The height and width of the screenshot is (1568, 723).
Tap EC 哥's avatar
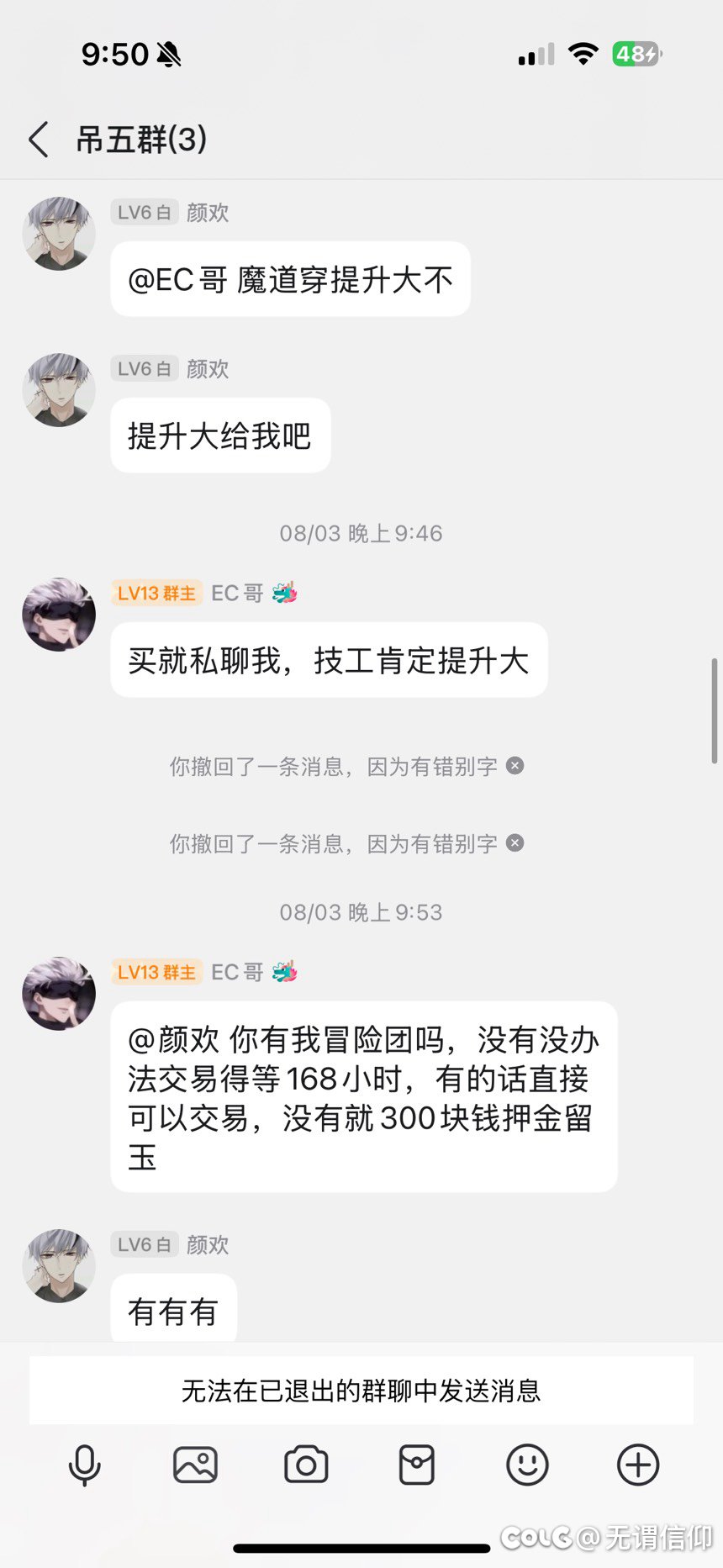click(59, 614)
